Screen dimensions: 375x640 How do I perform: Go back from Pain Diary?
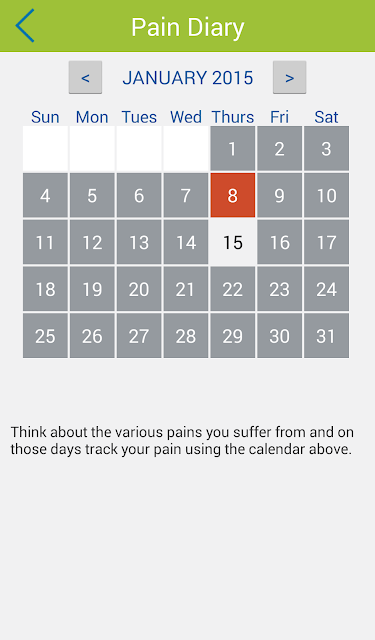coord(25,26)
